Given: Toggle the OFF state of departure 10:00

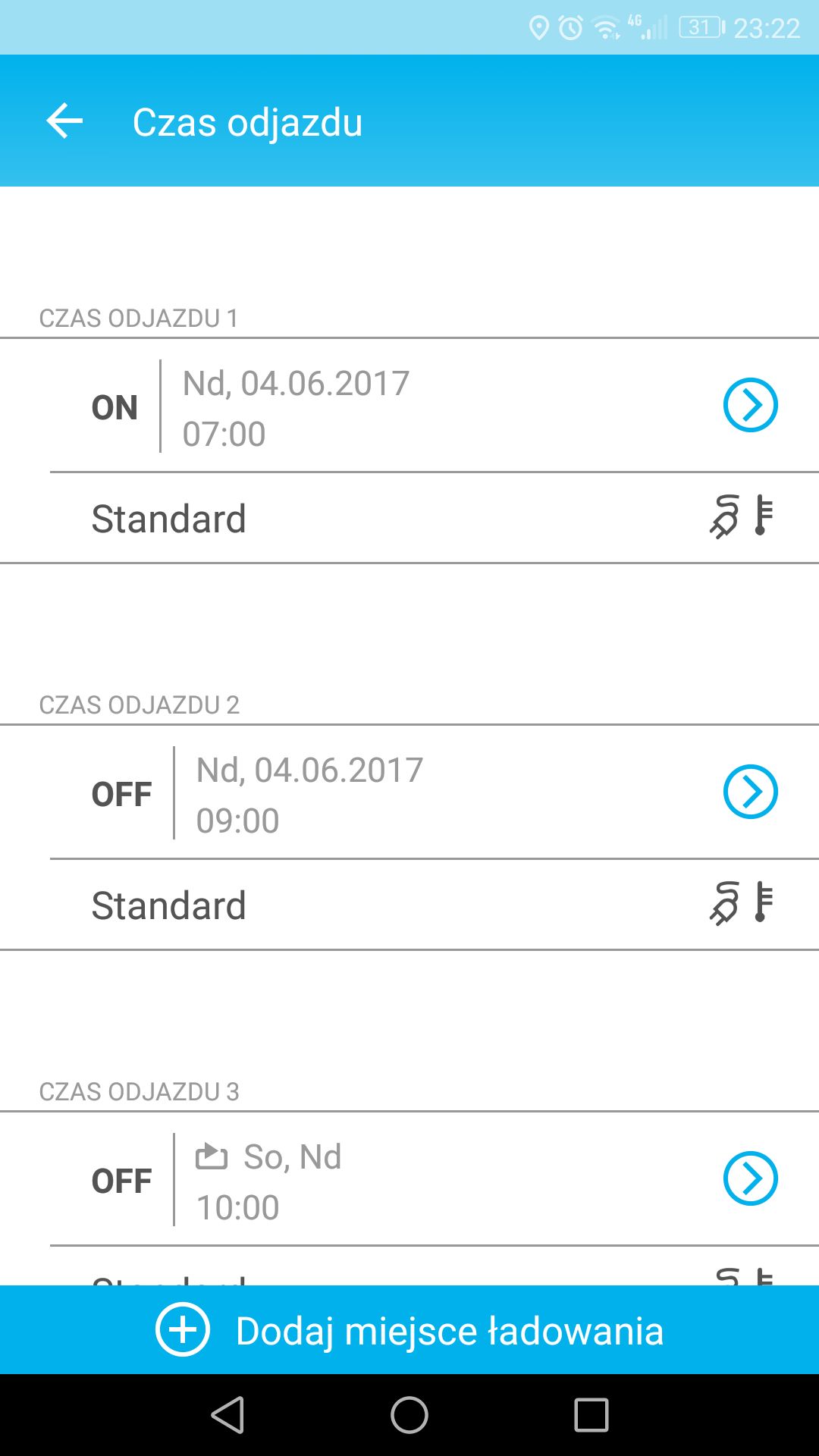Looking at the screenshot, I should (121, 1181).
